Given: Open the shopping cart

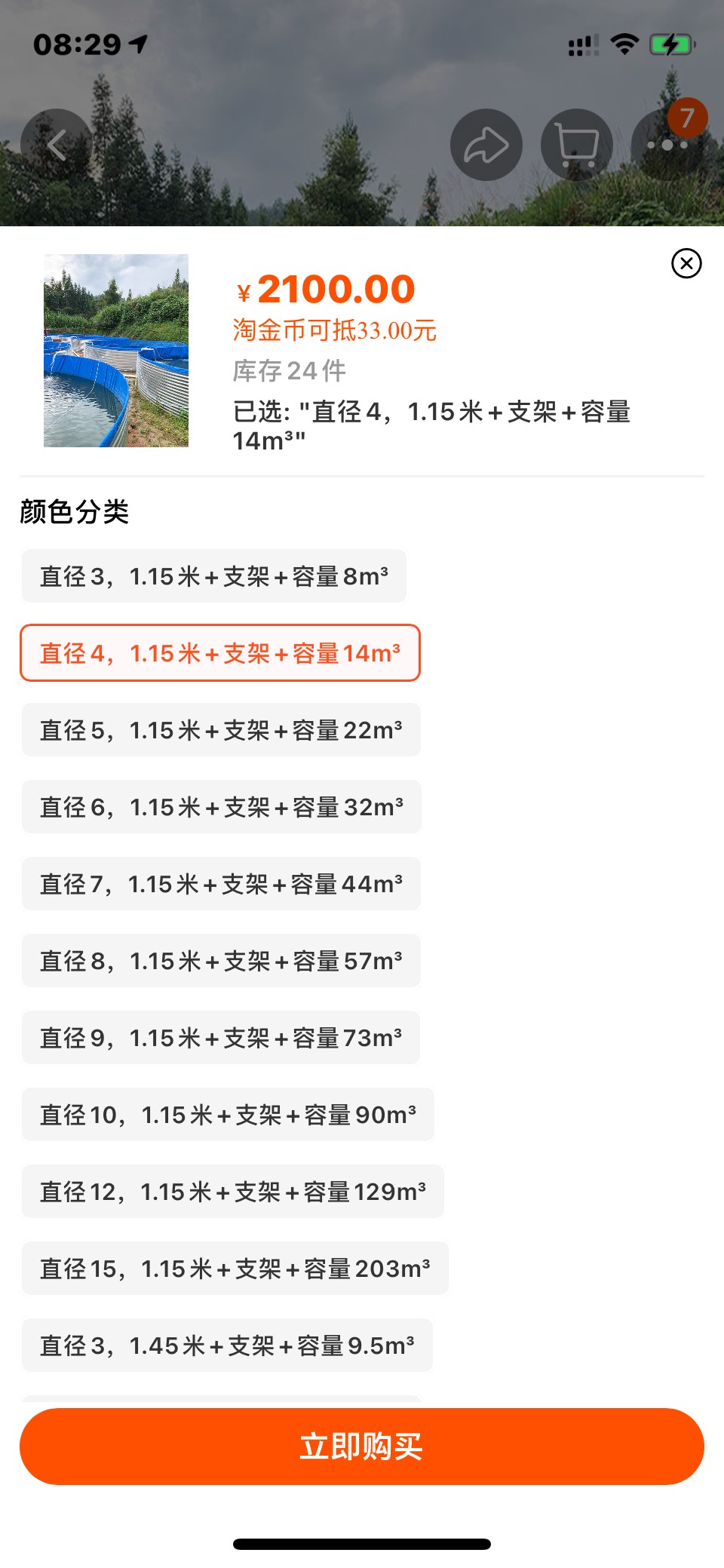Looking at the screenshot, I should (x=577, y=145).
